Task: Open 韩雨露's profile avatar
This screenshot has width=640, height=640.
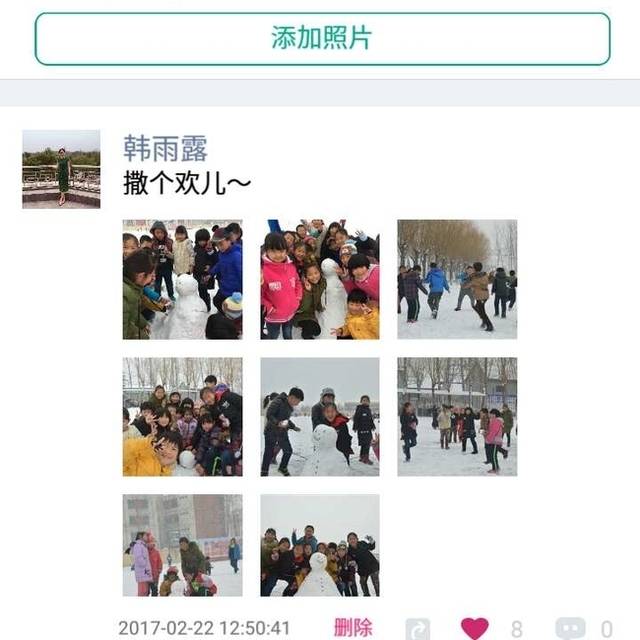Action: [x=61, y=169]
